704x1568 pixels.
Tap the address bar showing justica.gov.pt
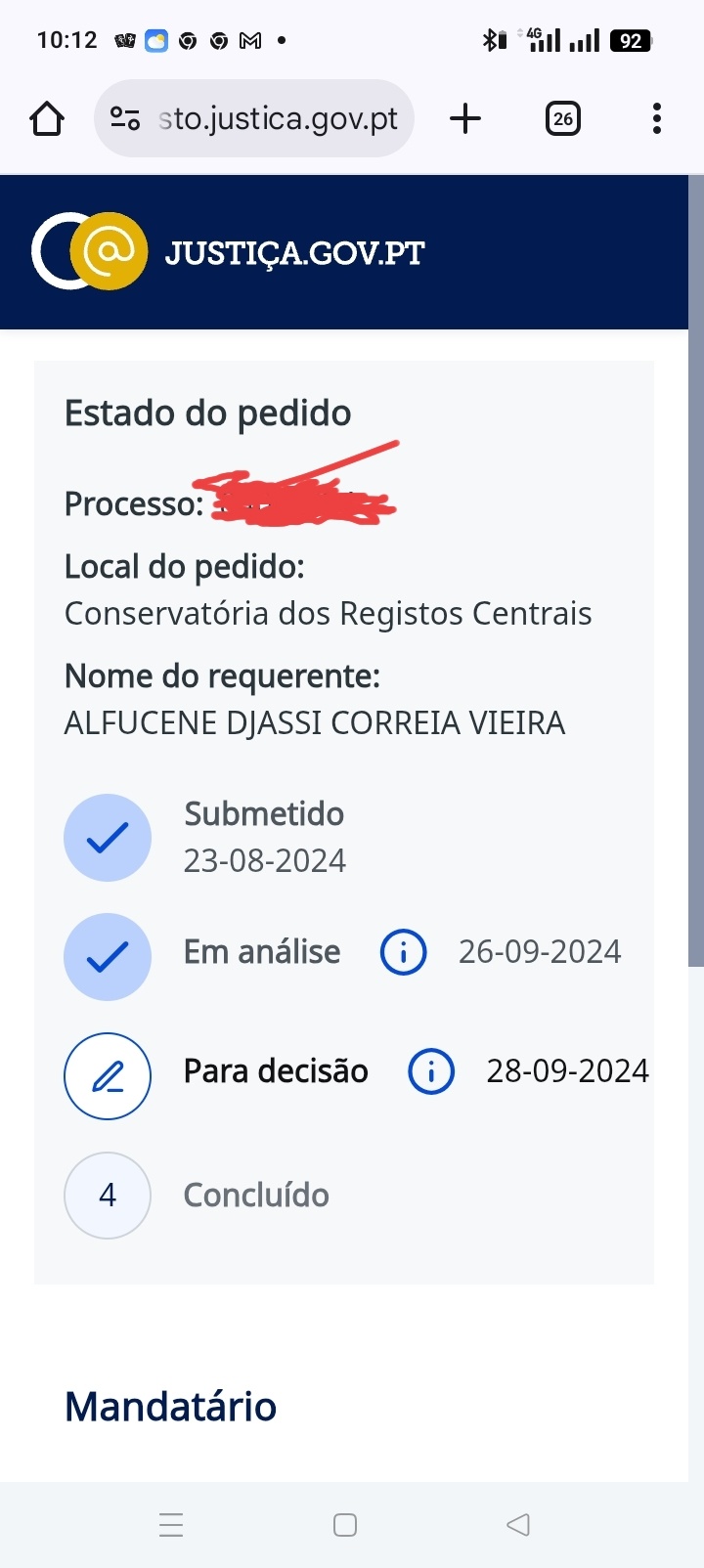pos(278,119)
